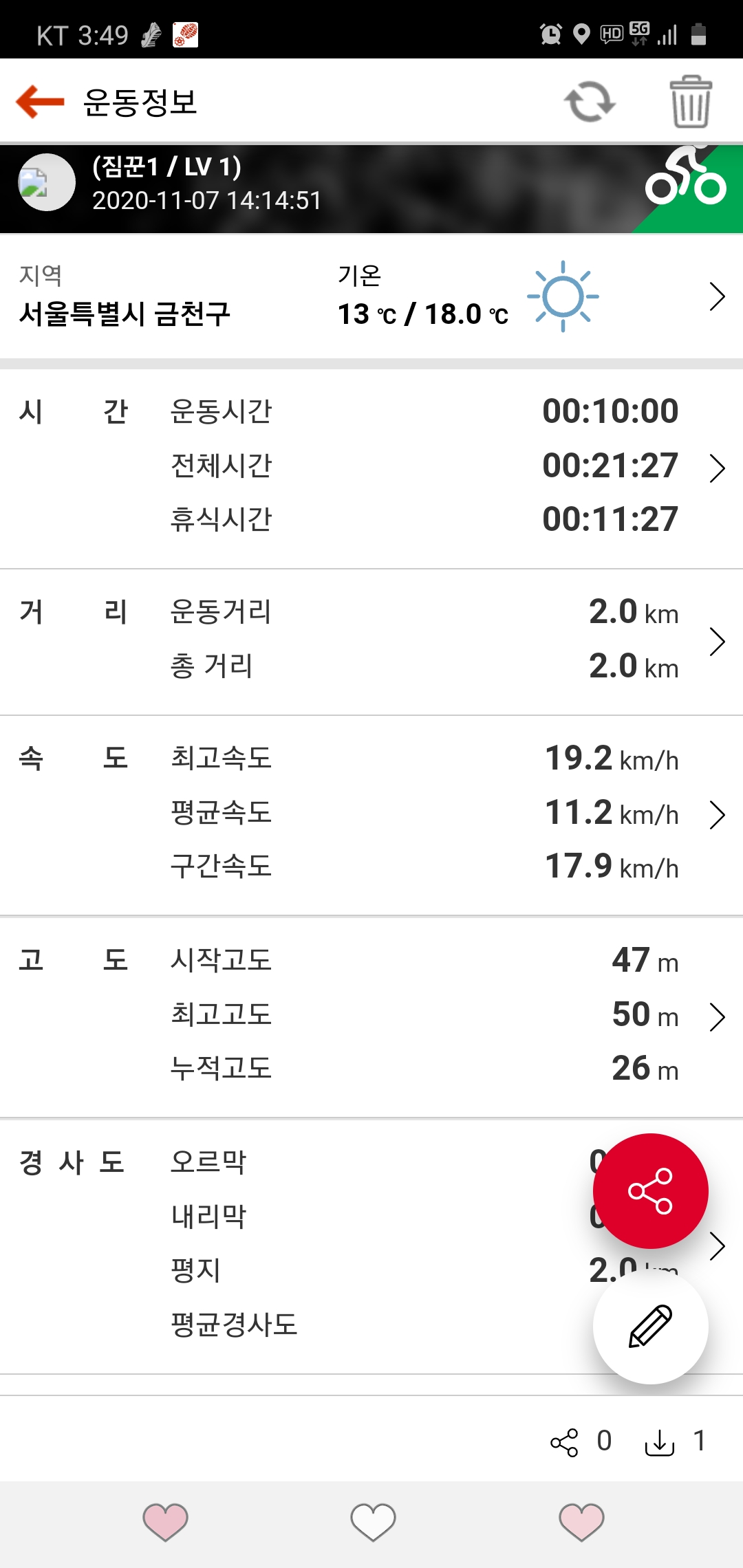
Task: View the 속도 speed details
Action: [716, 814]
